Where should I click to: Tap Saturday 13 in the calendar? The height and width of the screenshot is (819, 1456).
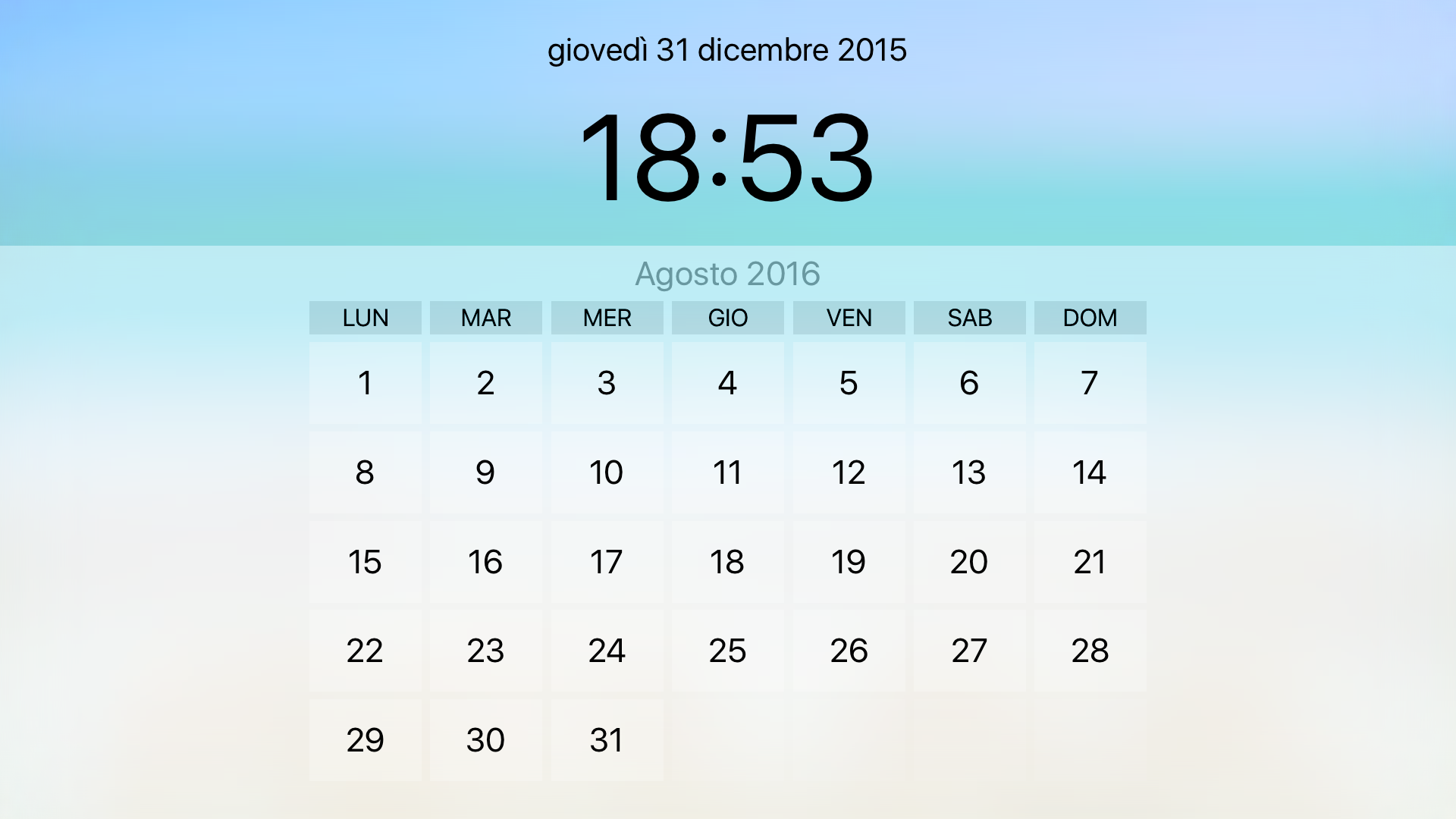969,472
